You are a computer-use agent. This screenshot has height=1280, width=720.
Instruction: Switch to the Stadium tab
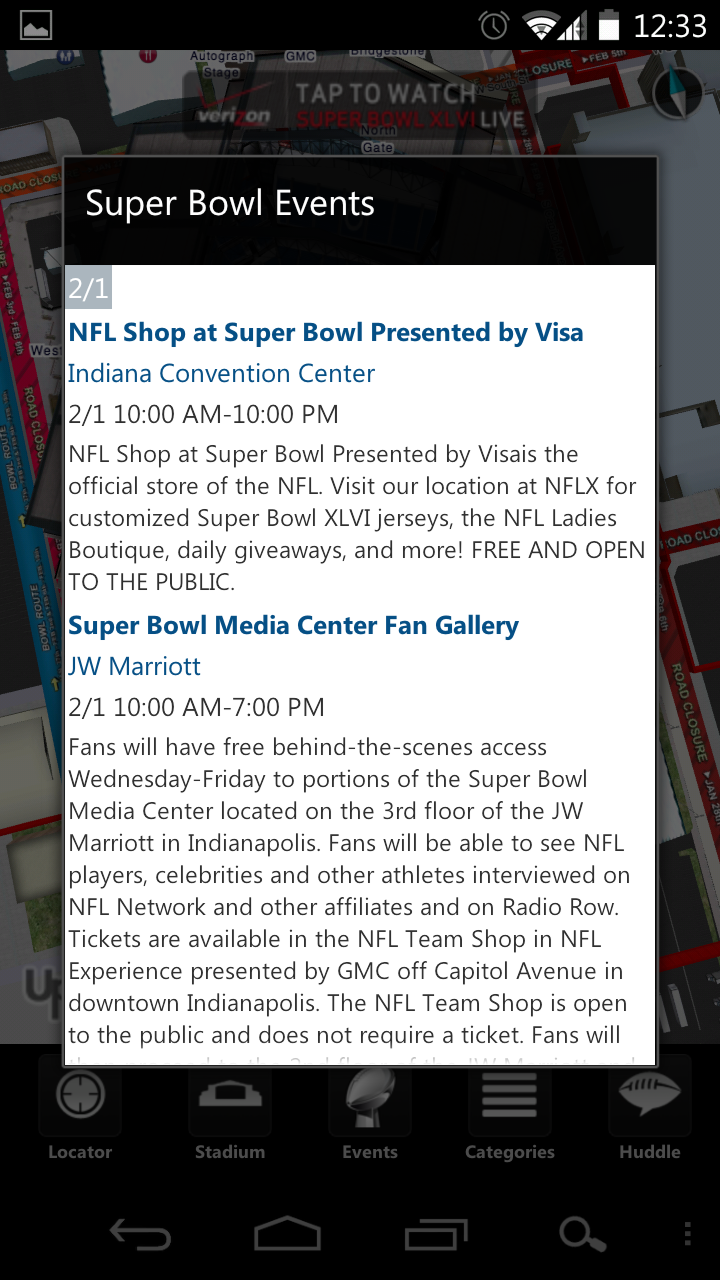pyautogui.click(x=229, y=1112)
